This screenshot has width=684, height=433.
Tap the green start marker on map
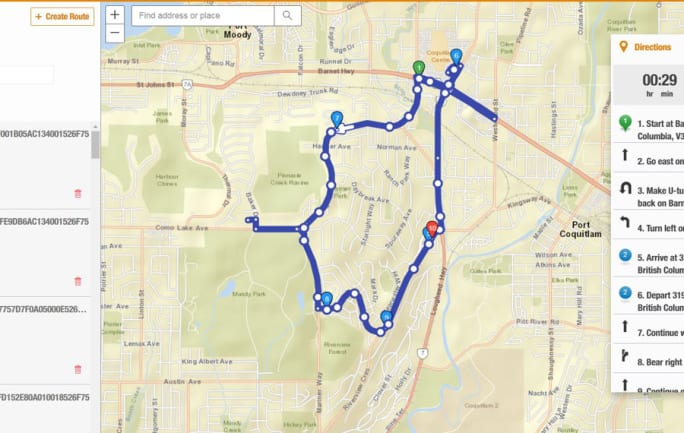(x=419, y=68)
